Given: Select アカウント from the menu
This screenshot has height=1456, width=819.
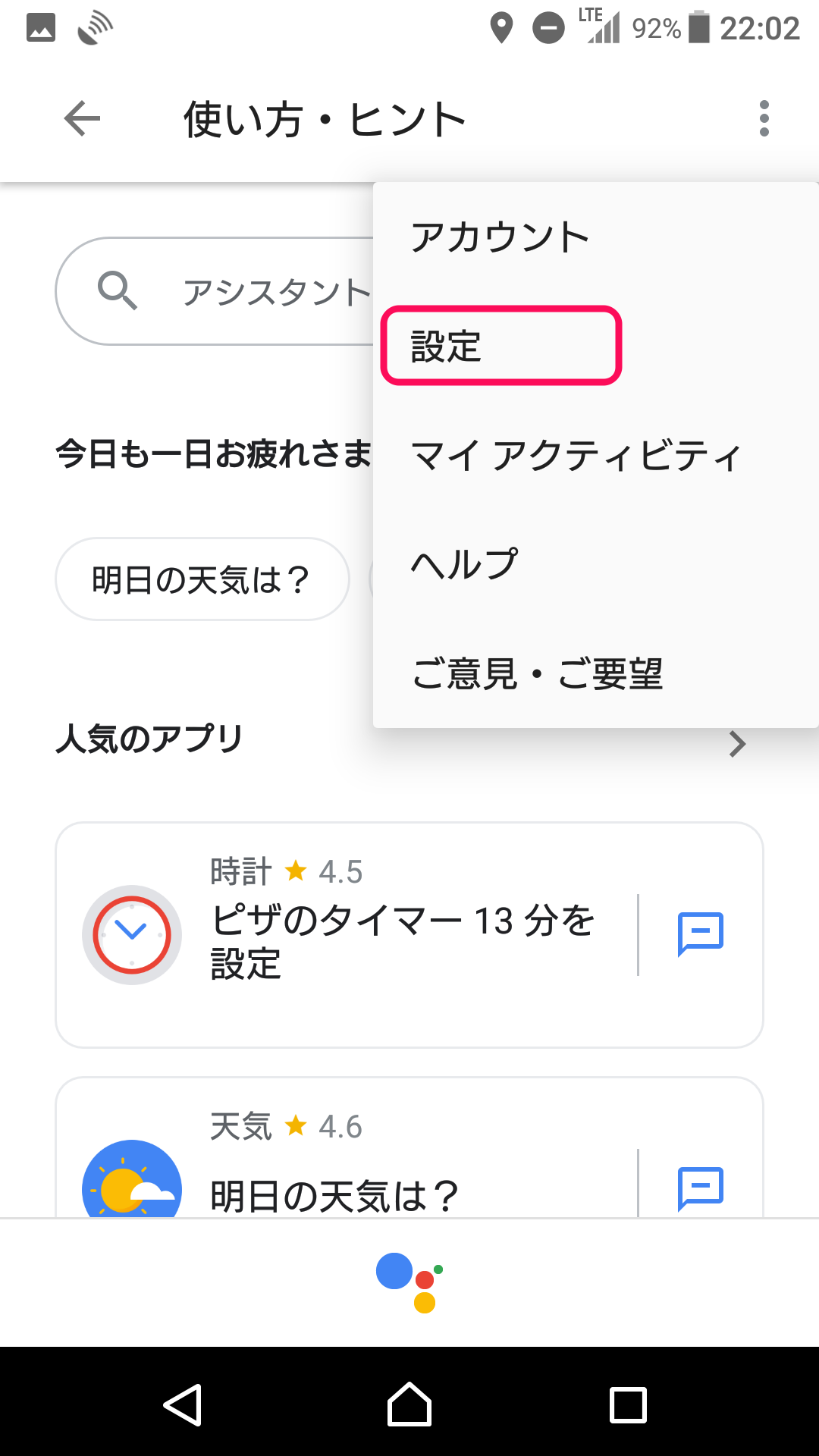Looking at the screenshot, I should click(500, 237).
